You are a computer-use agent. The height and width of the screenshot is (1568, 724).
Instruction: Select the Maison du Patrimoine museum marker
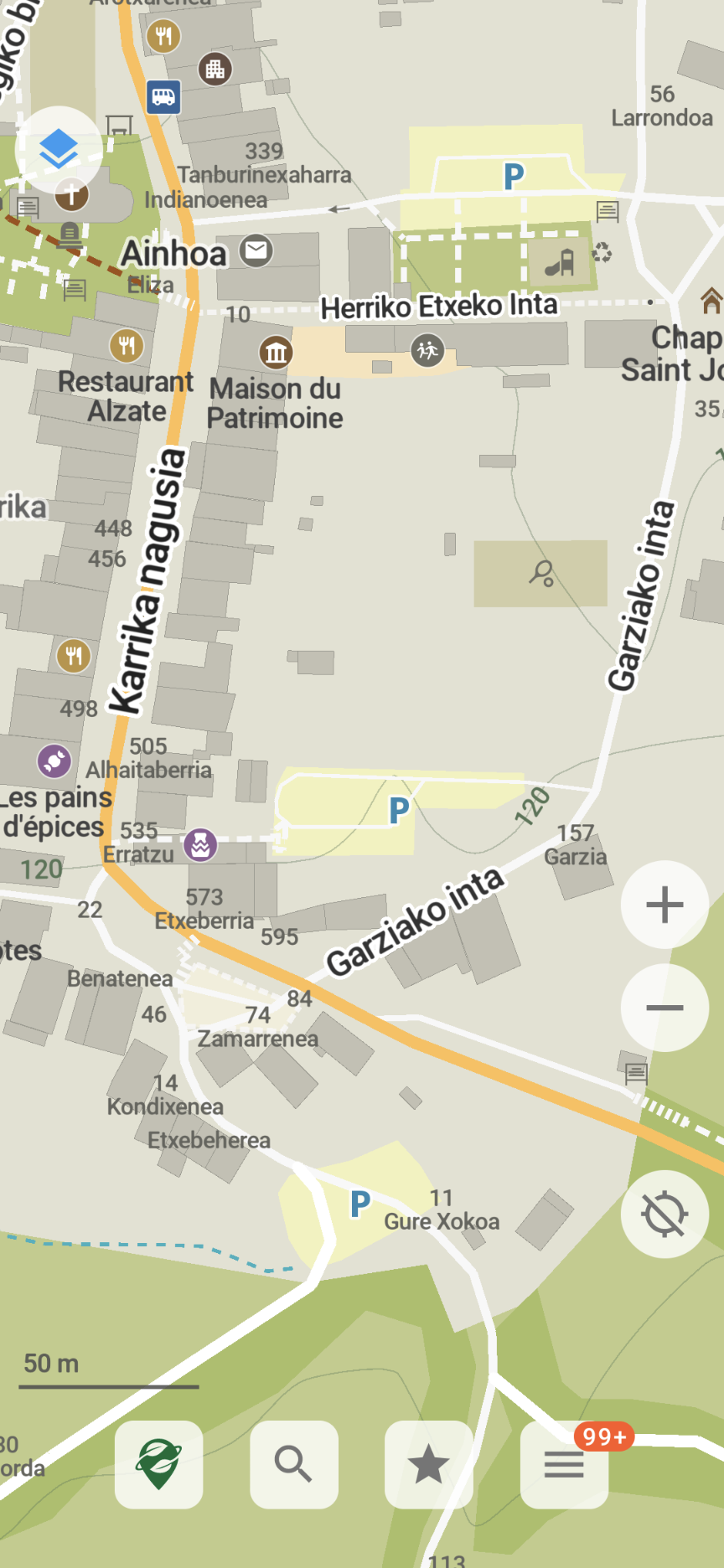point(276,353)
